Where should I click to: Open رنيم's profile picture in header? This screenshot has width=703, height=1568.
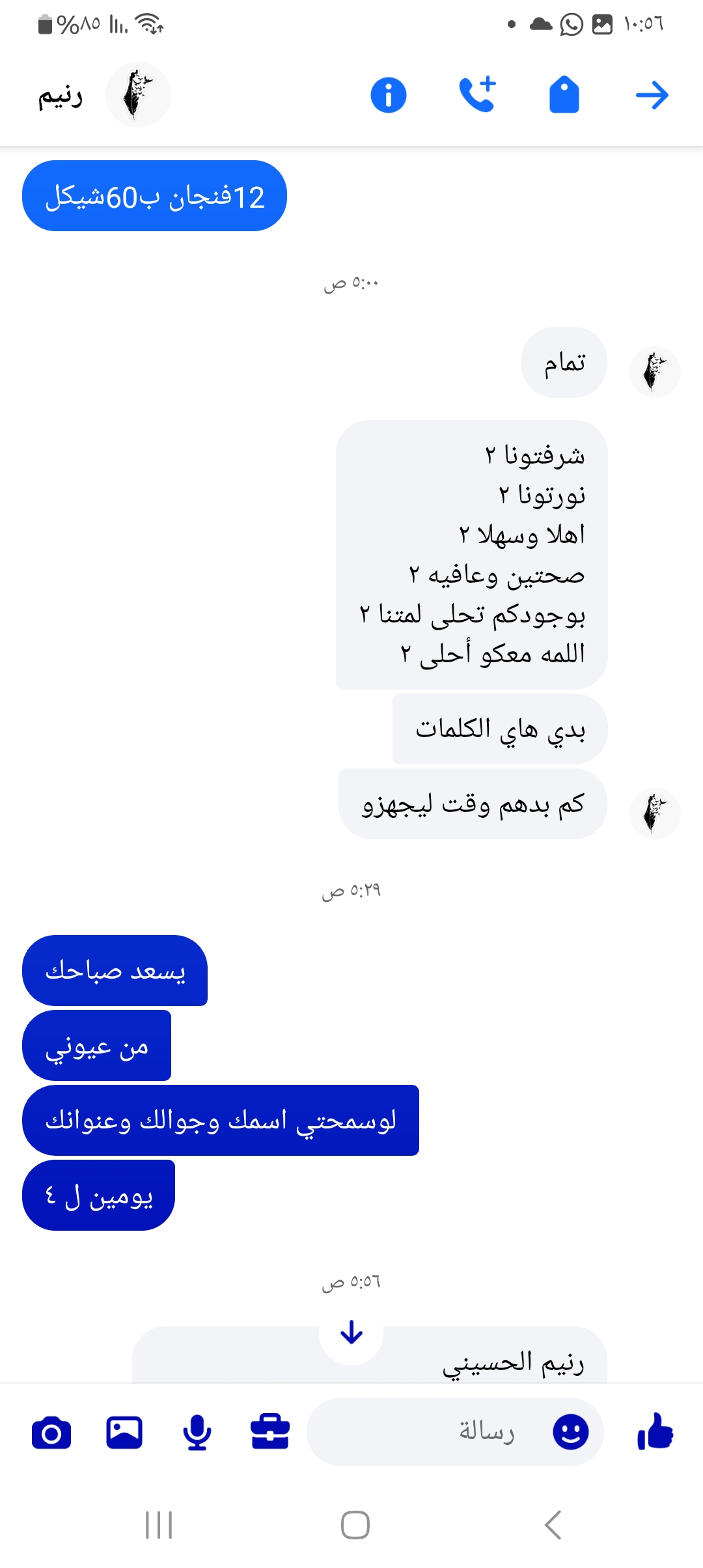tap(138, 95)
